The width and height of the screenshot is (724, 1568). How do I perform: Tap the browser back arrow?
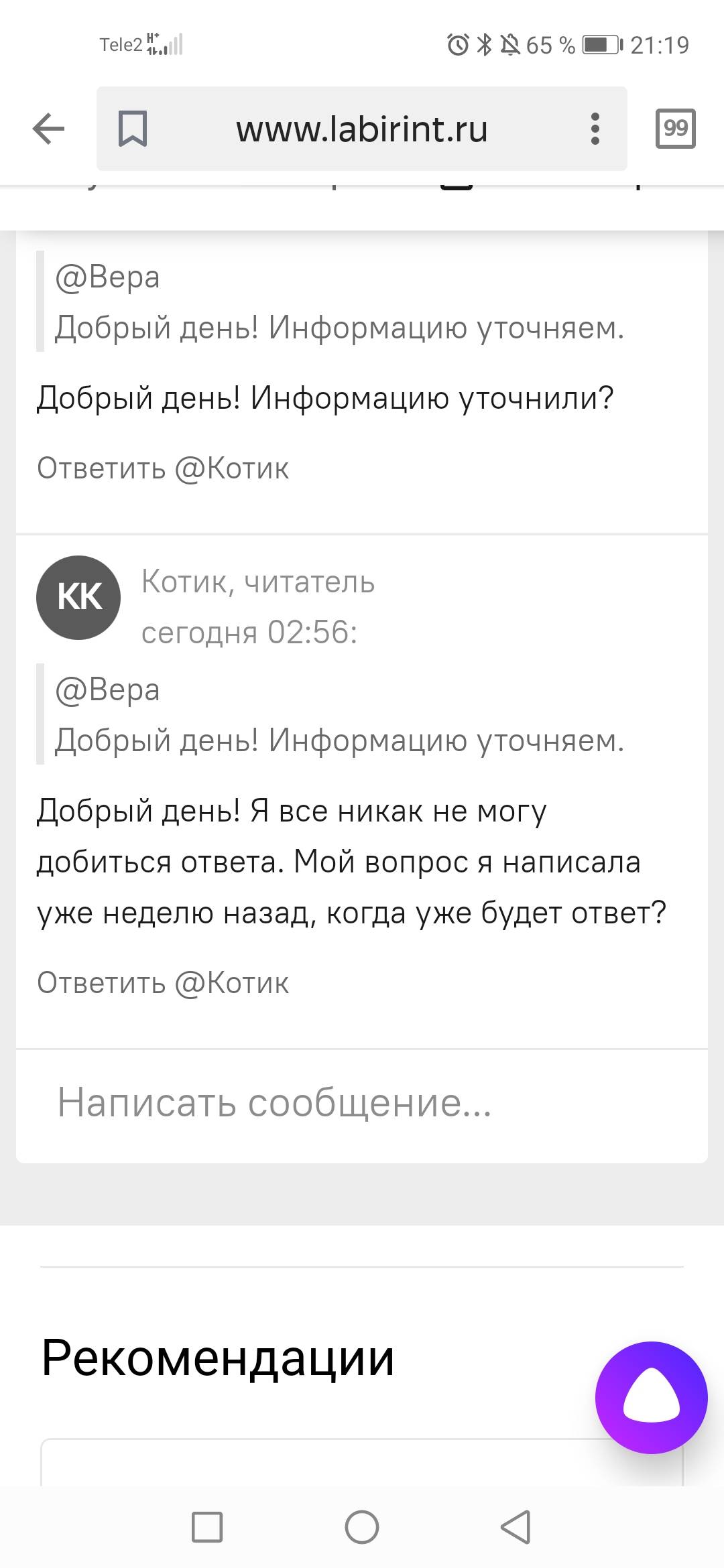click(x=48, y=129)
